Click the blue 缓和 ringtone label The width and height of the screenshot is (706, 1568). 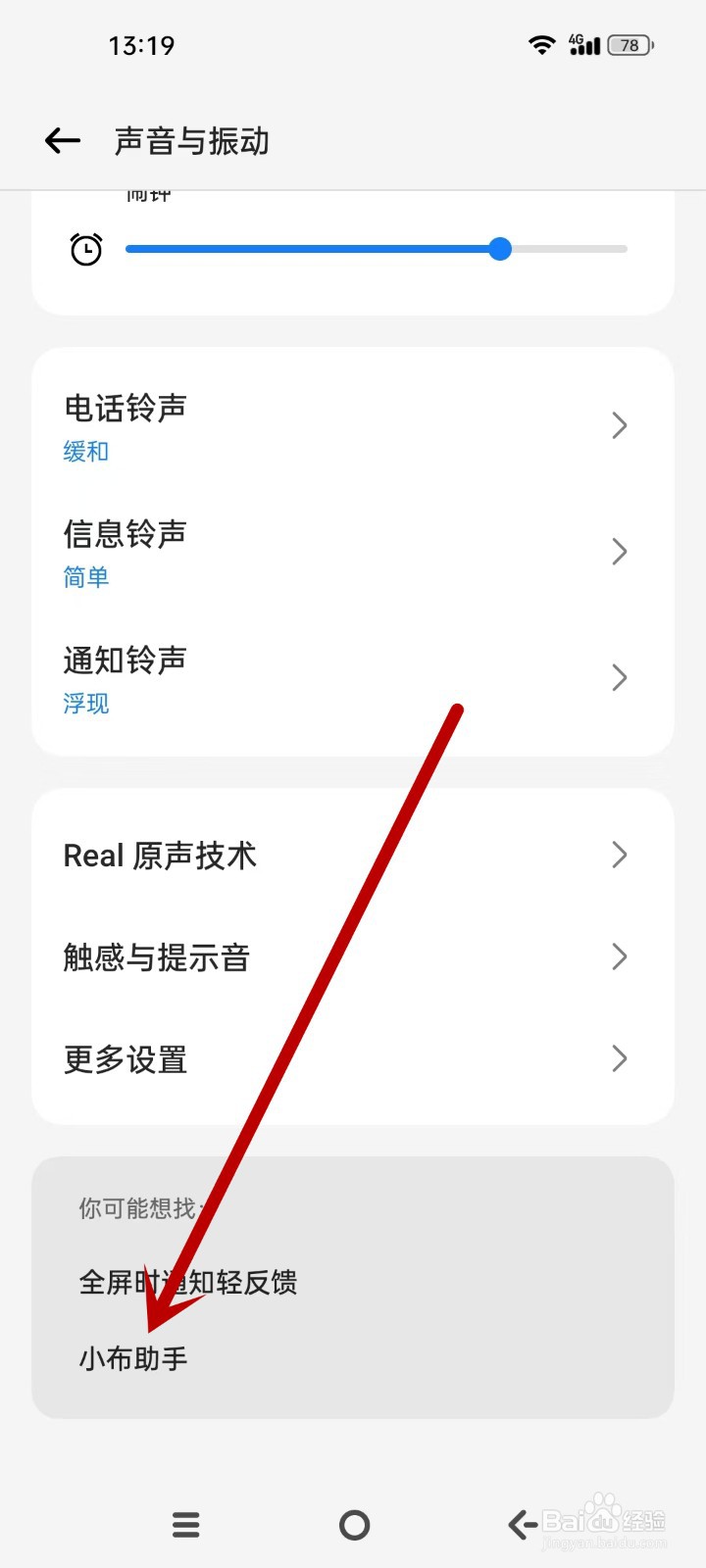pyautogui.click(x=85, y=451)
